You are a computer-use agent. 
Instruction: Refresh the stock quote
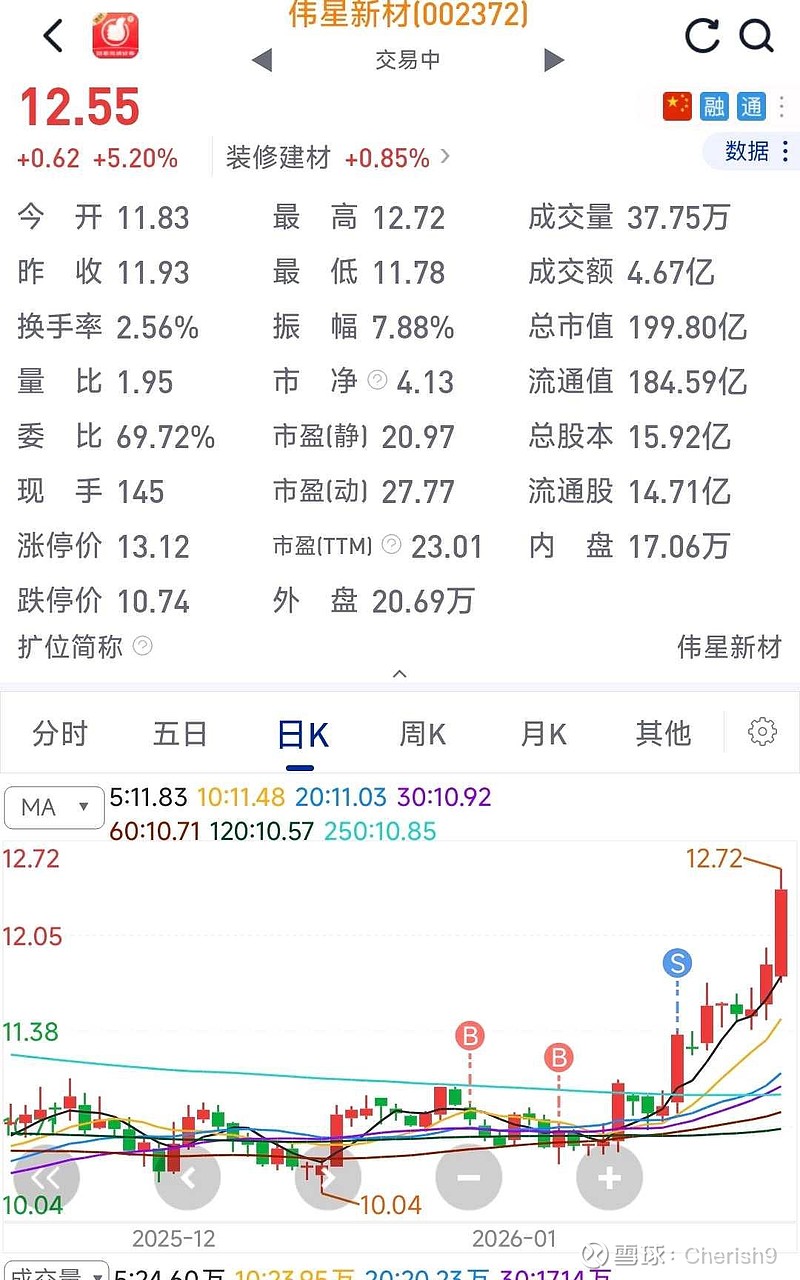pyautogui.click(x=702, y=36)
